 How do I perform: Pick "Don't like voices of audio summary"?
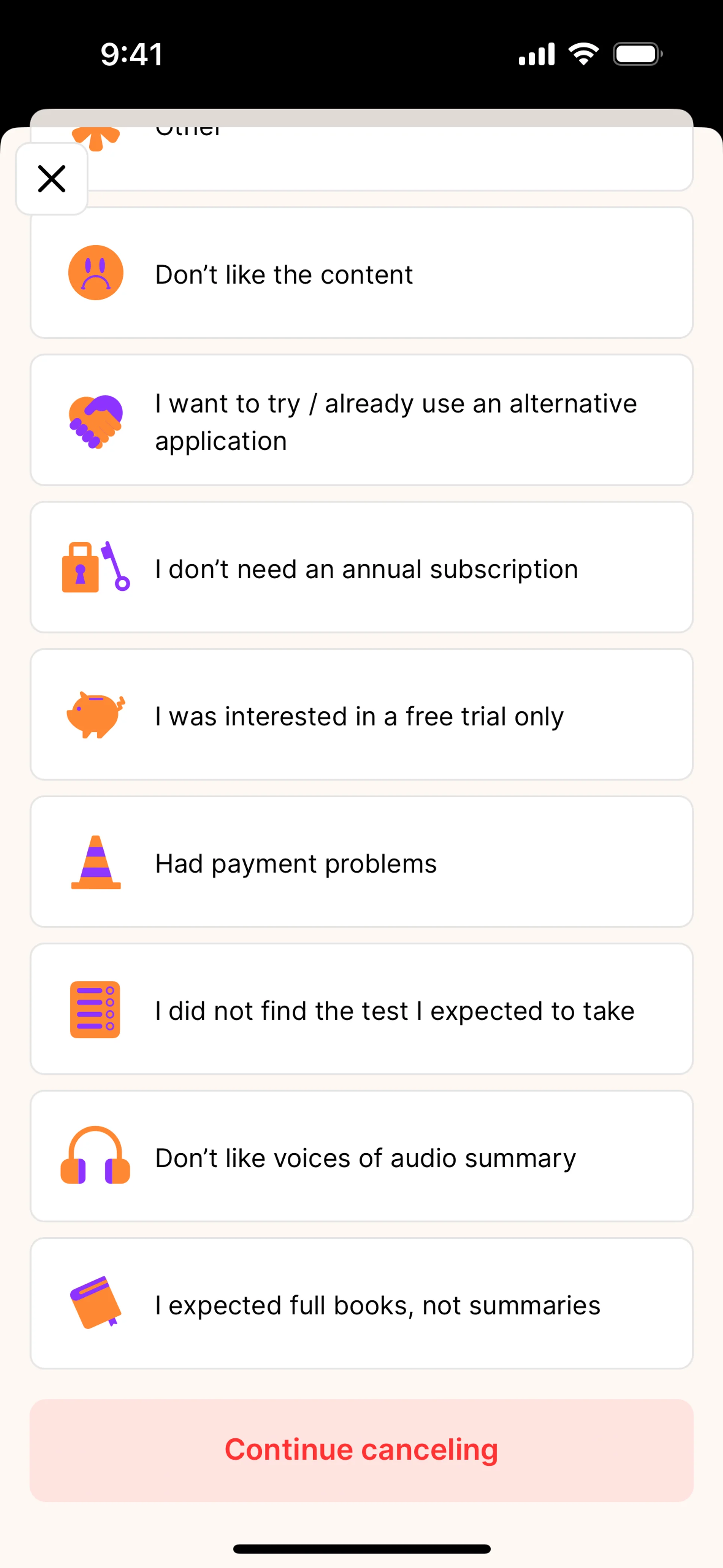point(361,1157)
